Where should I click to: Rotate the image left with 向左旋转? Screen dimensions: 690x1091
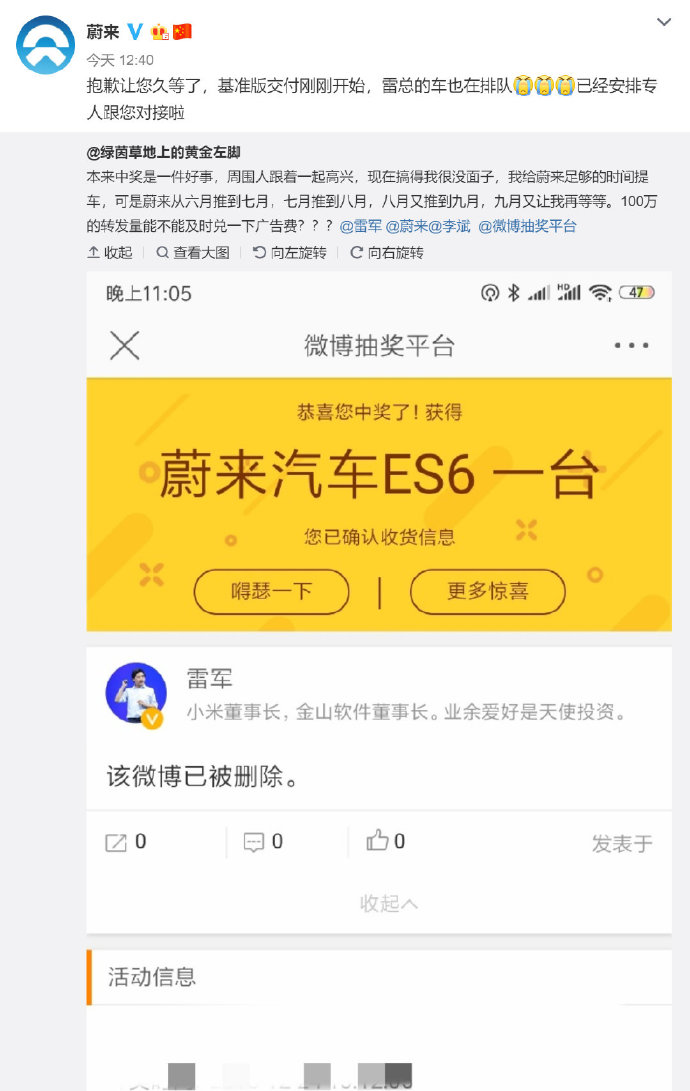[x=290, y=253]
